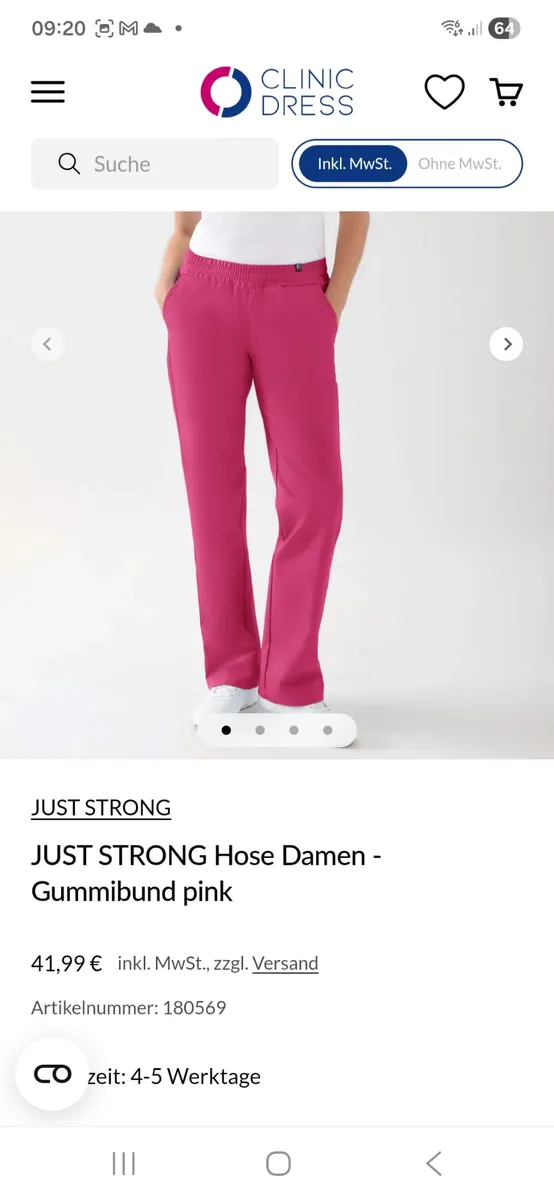The width and height of the screenshot is (554, 1200).
Task: Go back with system back button
Action: click(x=433, y=1163)
